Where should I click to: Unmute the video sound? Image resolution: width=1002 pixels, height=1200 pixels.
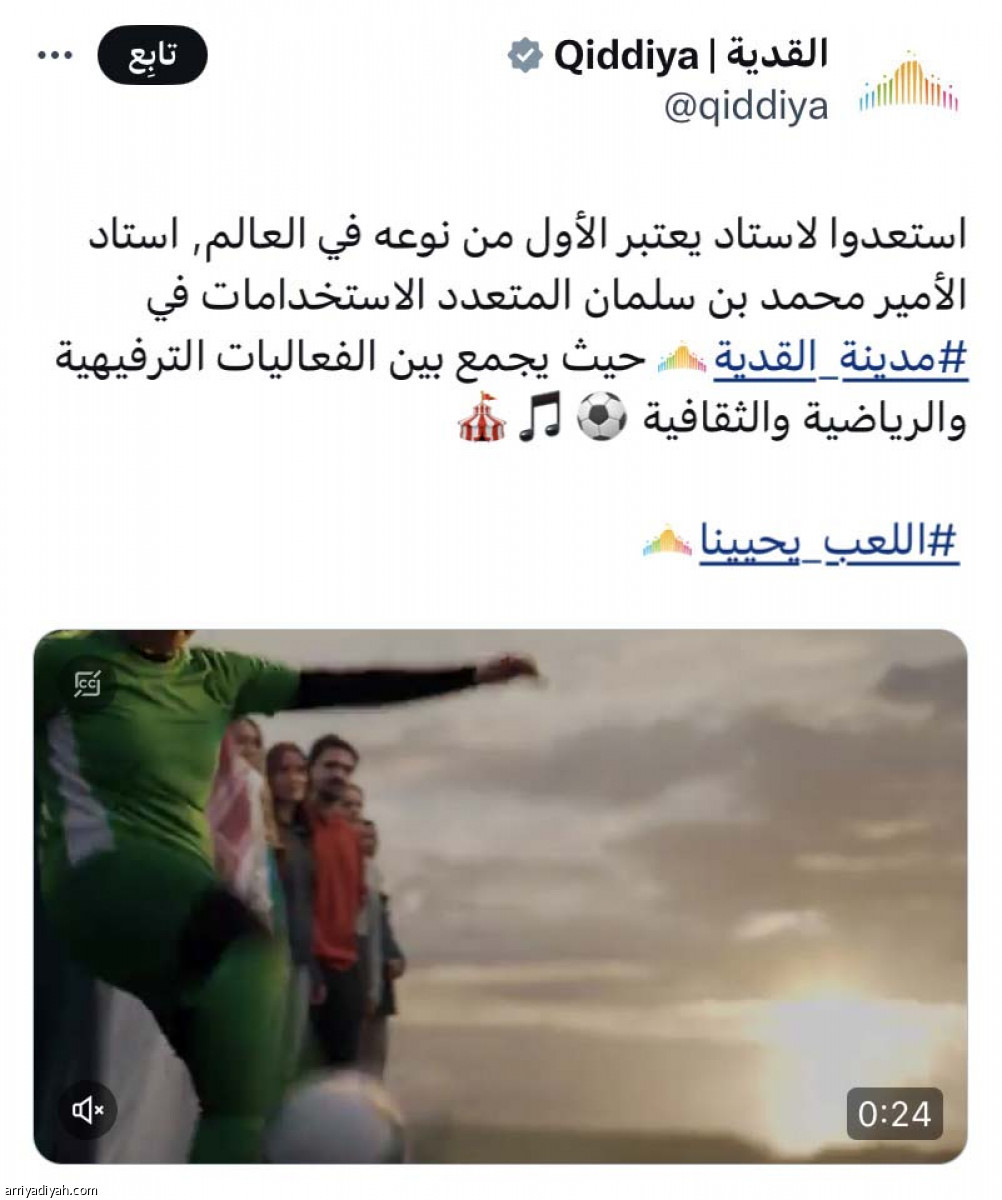coord(88,1109)
